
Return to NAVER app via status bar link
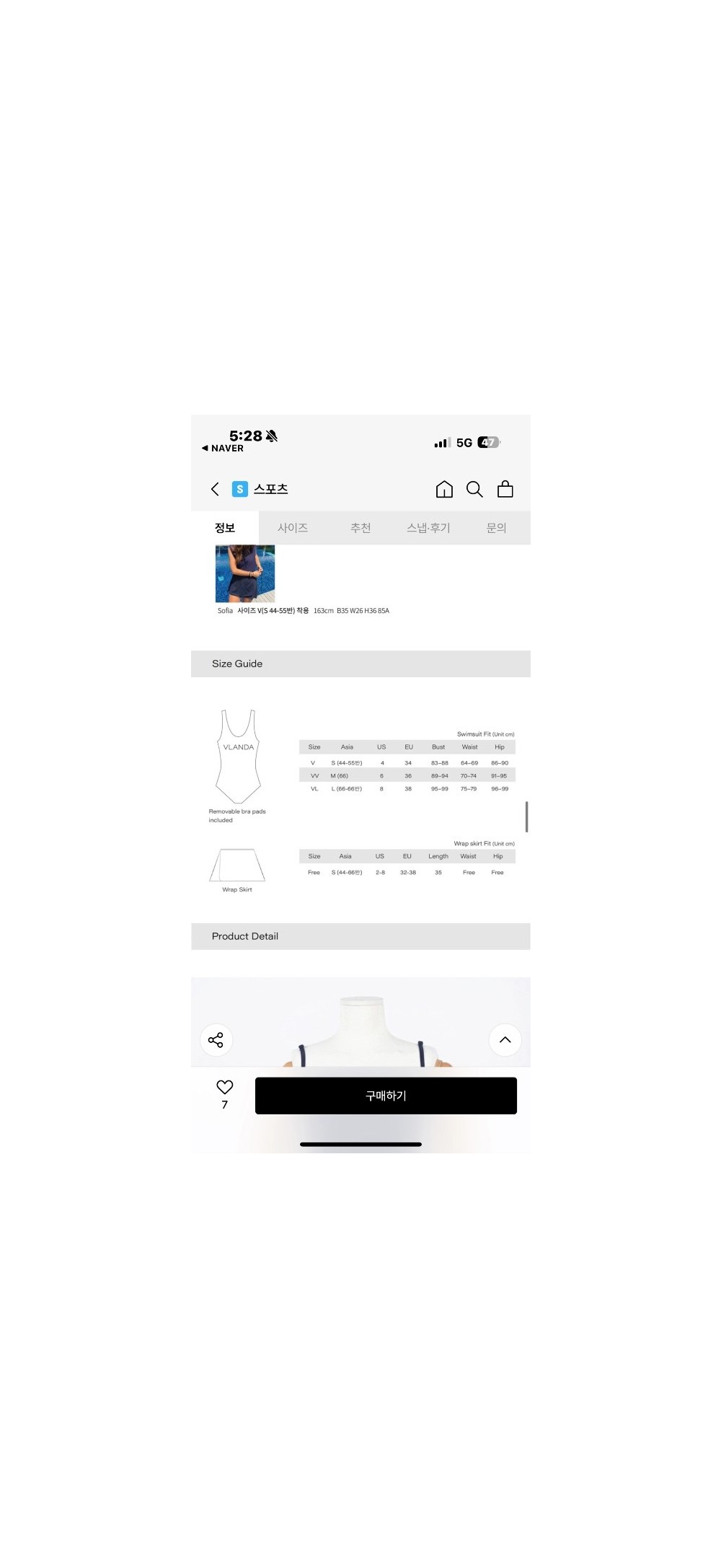point(223,449)
